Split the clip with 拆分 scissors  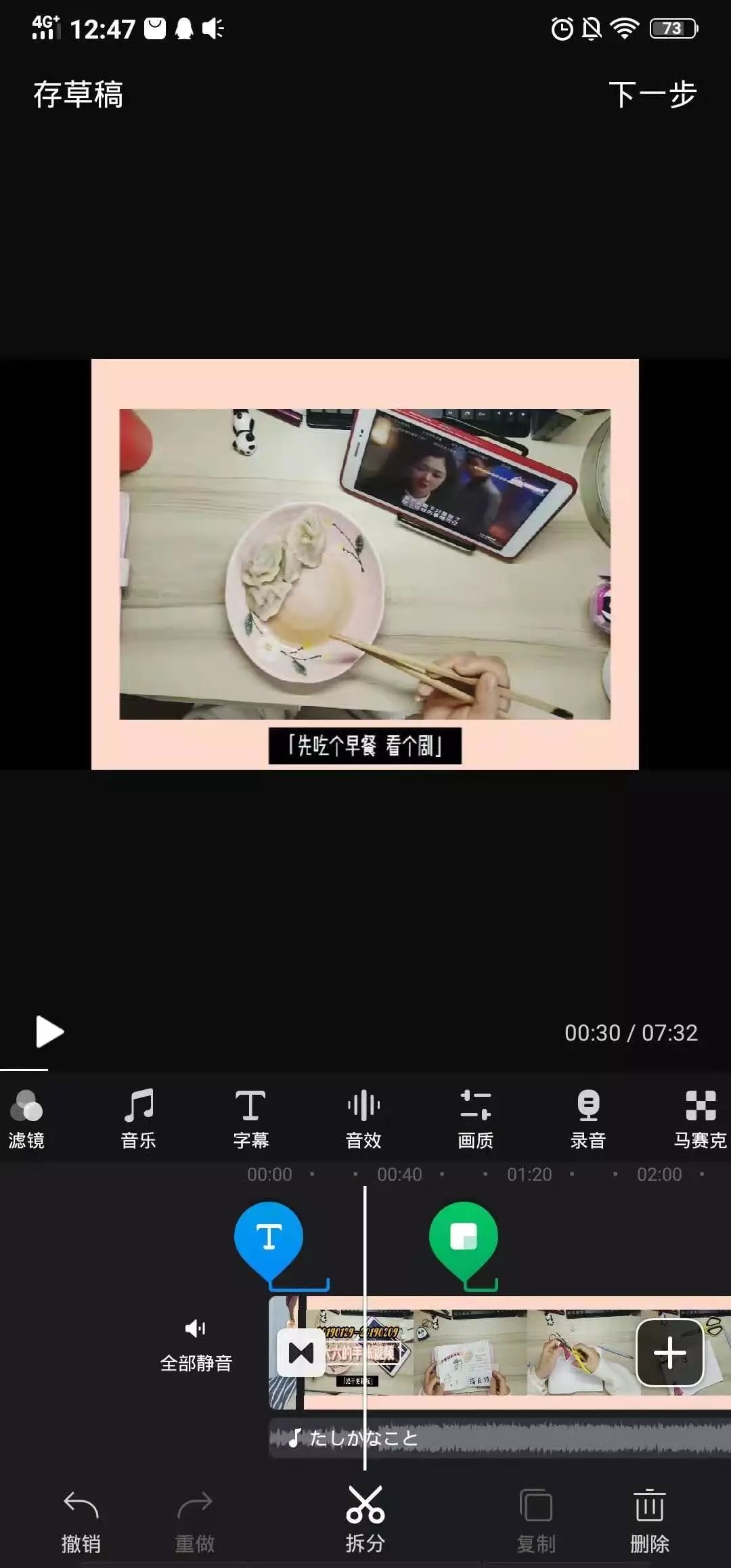[365, 1519]
